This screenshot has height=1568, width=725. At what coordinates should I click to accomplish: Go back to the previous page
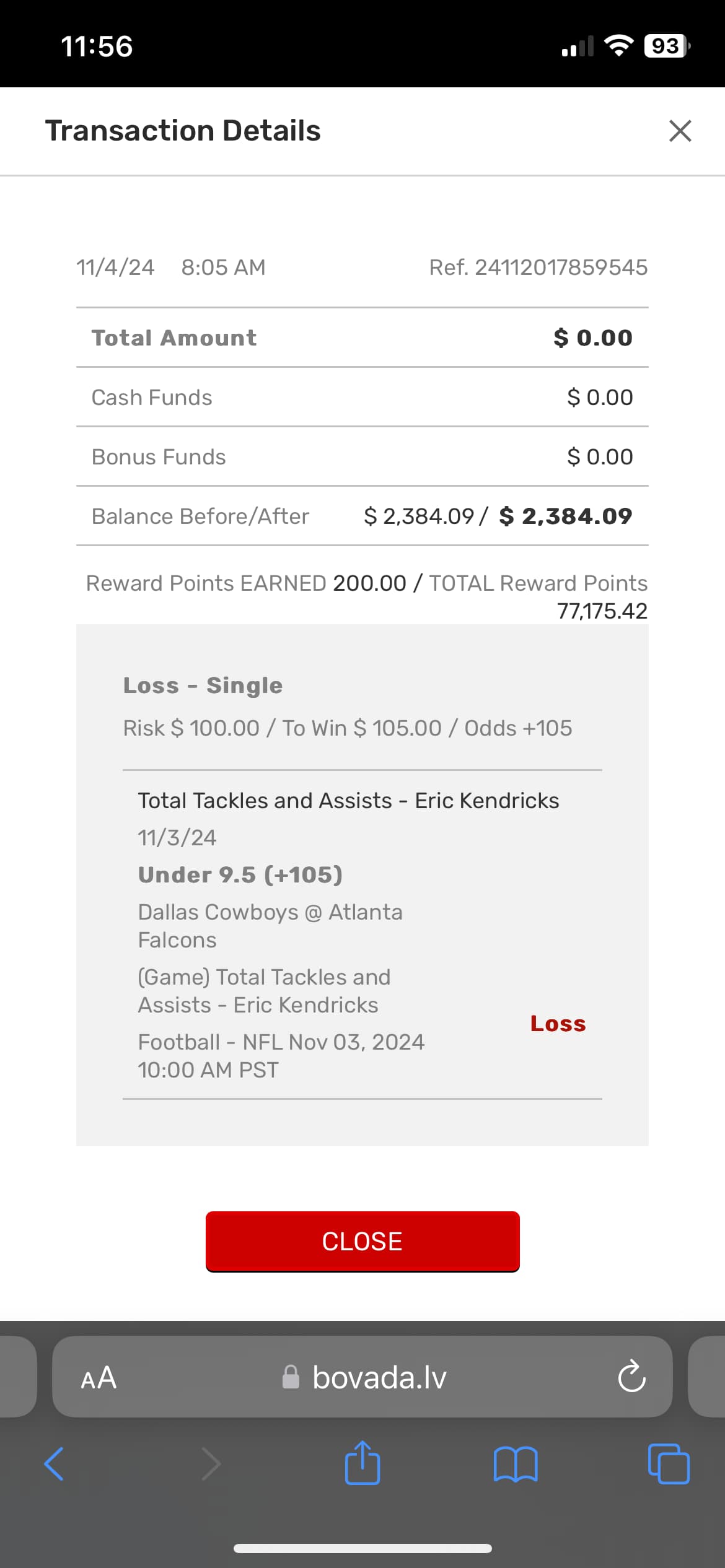55,1464
